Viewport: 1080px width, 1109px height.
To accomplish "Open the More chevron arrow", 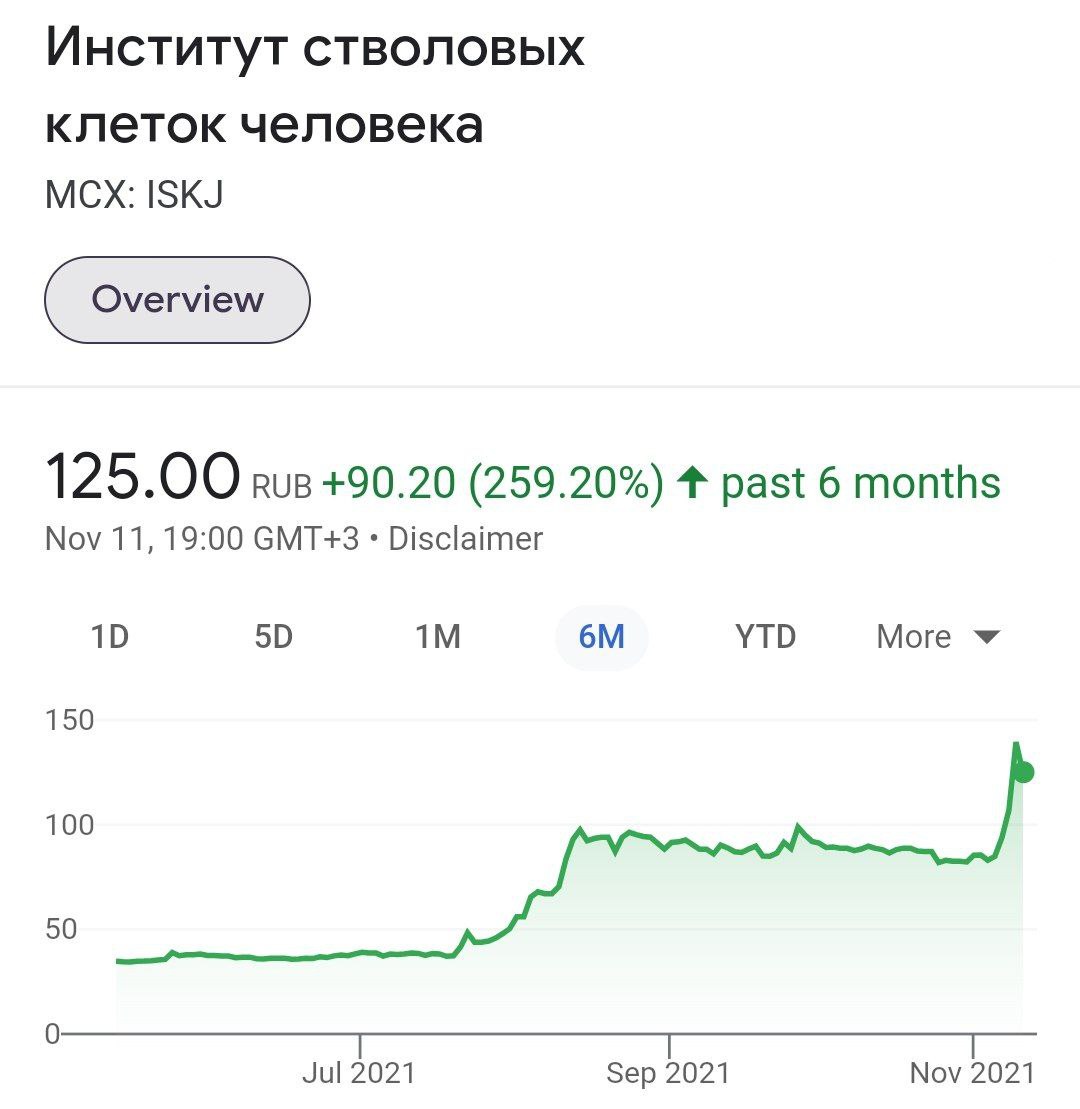I will (x=985, y=636).
